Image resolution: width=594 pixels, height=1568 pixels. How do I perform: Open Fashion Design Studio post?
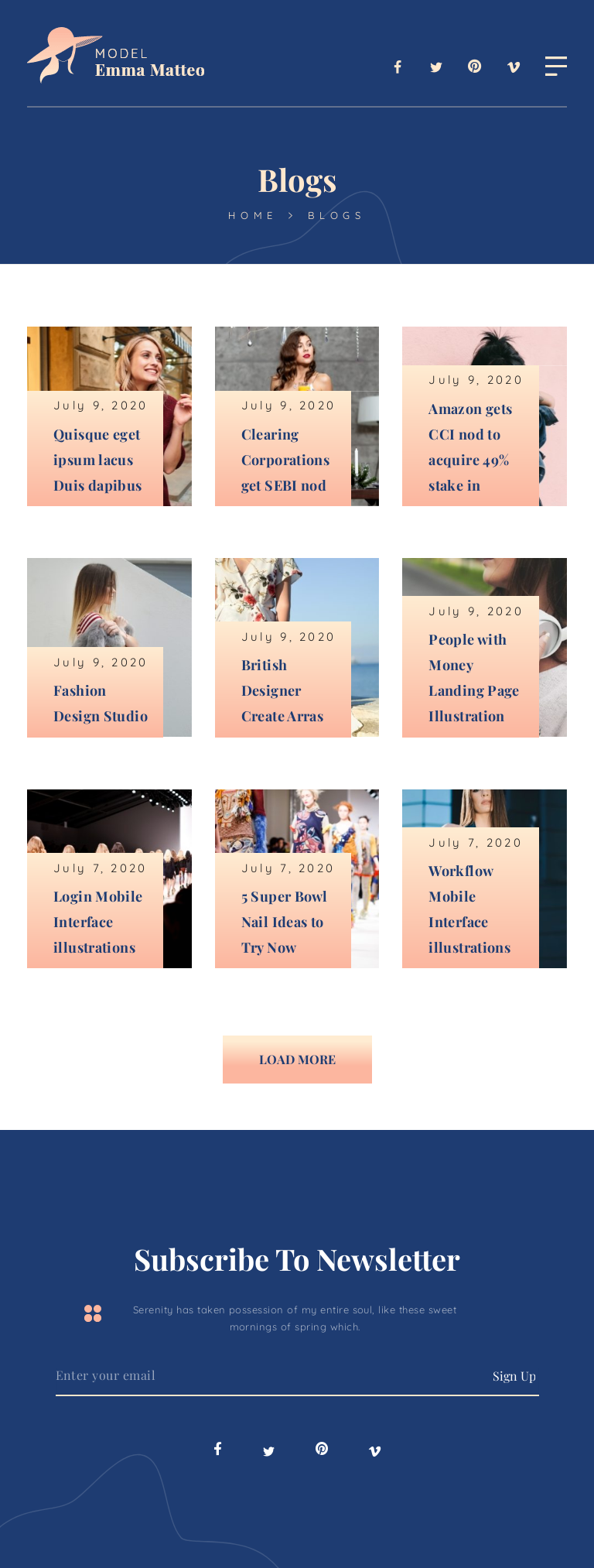point(100,704)
